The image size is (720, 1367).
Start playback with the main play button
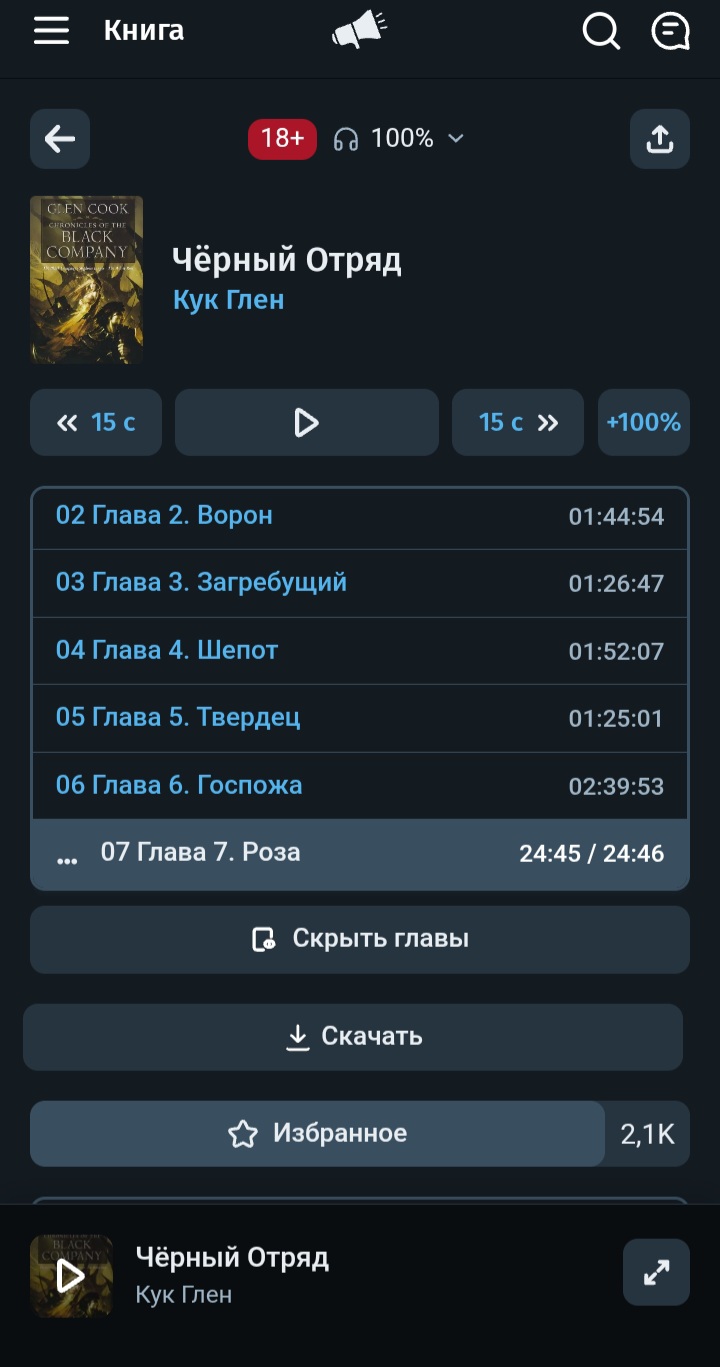pos(306,422)
